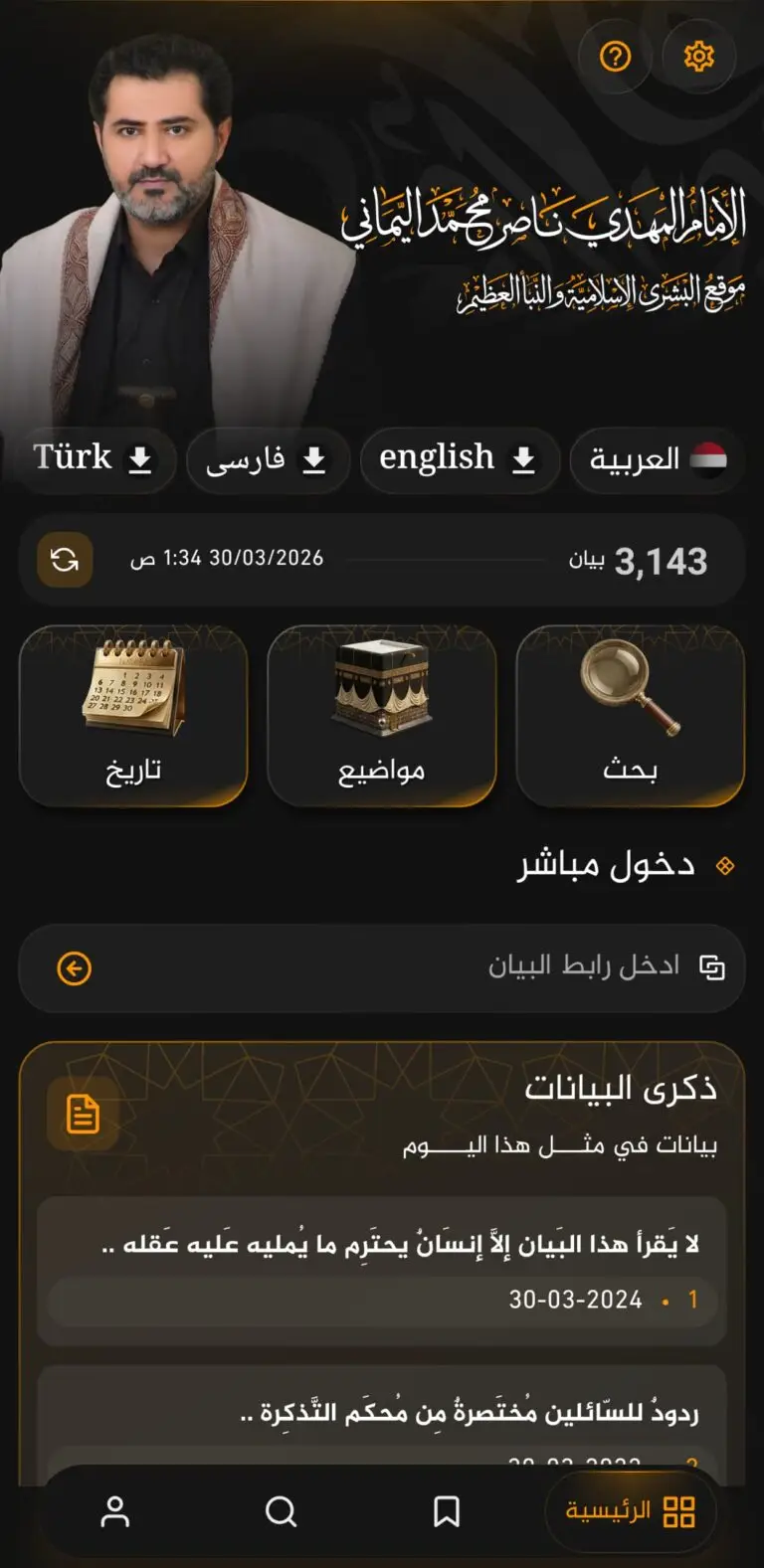Open the مواضيع topics card
The image size is (764, 1568).
[x=381, y=715]
